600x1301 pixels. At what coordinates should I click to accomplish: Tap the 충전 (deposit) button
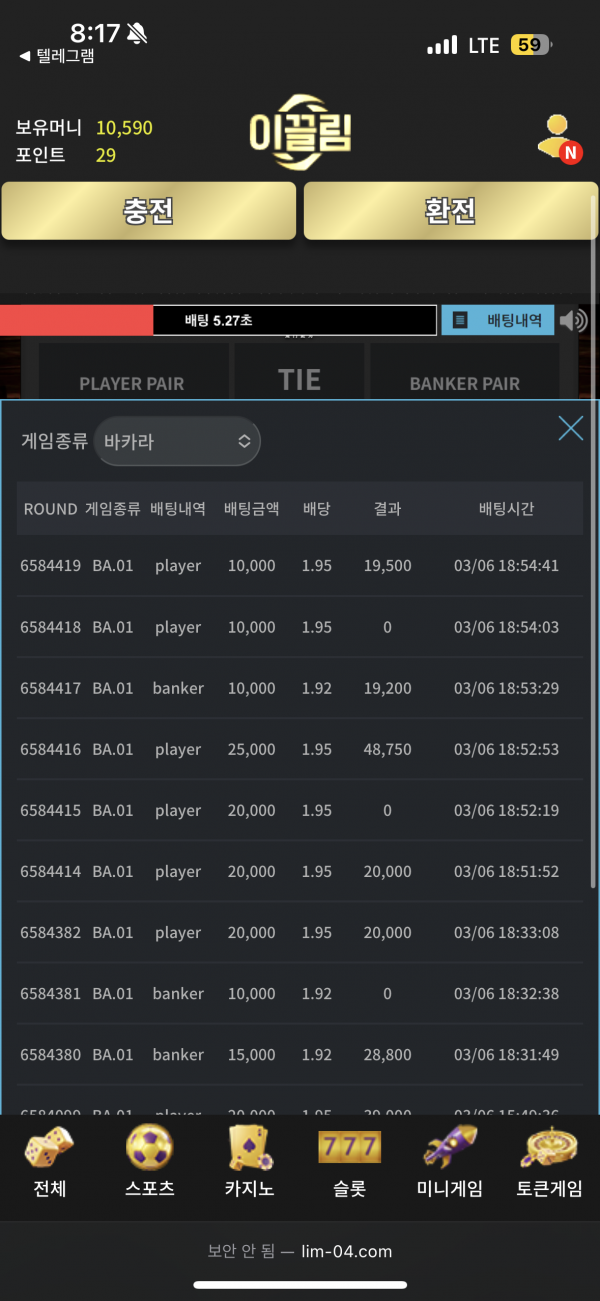tap(148, 211)
